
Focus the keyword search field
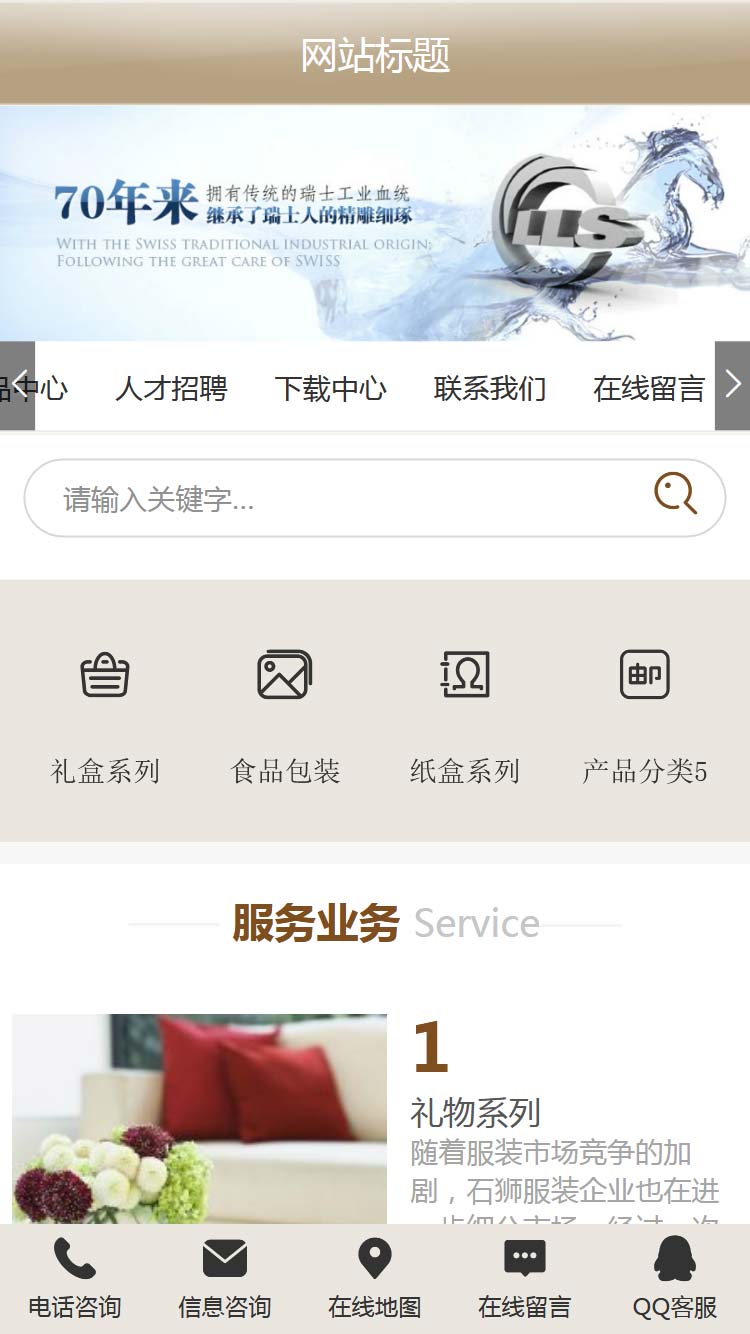(340, 498)
